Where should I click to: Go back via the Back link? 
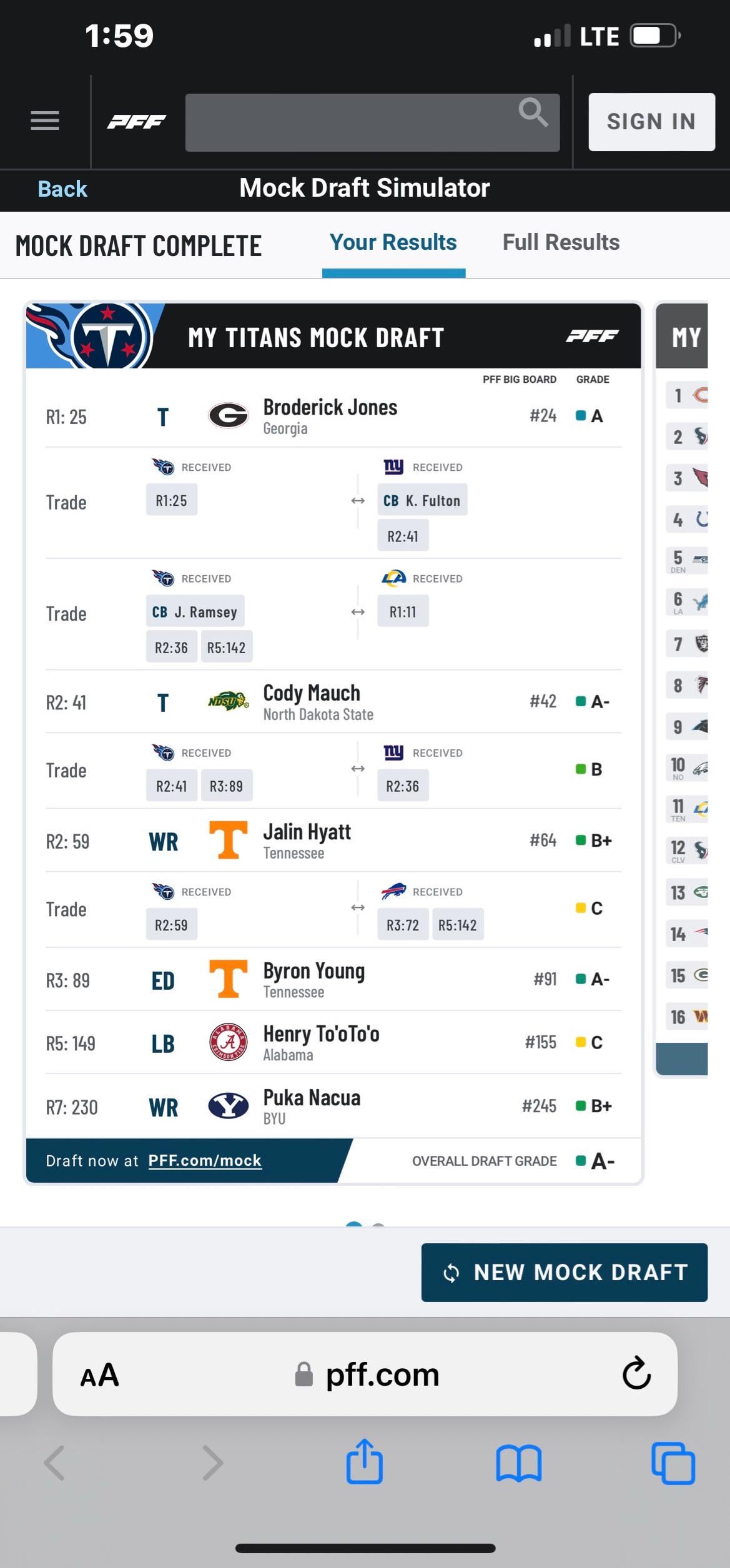point(62,189)
